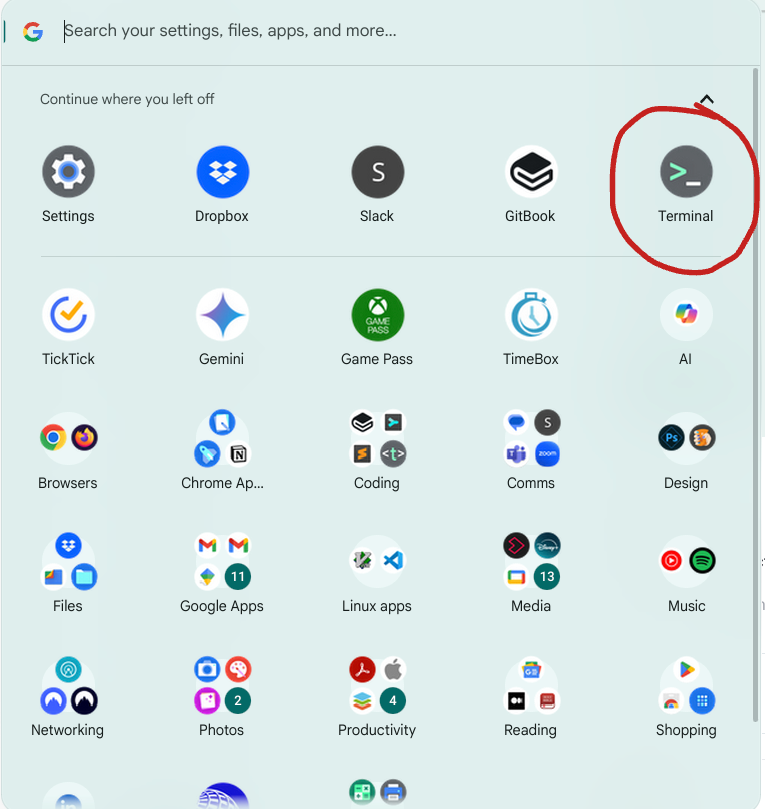
Task: Launch TickTick
Action: (68, 316)
